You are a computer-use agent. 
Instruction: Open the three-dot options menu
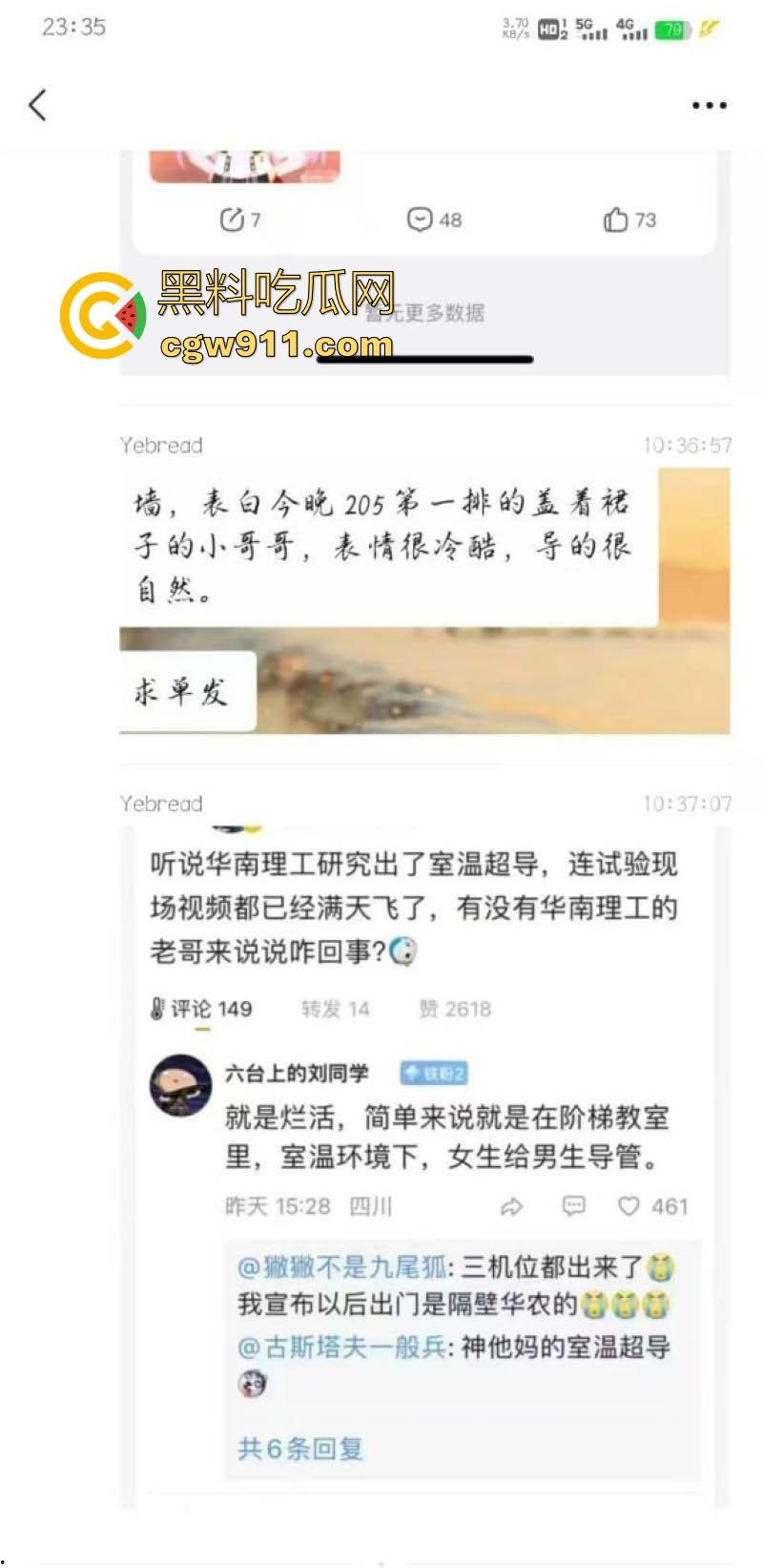point(707,105)
